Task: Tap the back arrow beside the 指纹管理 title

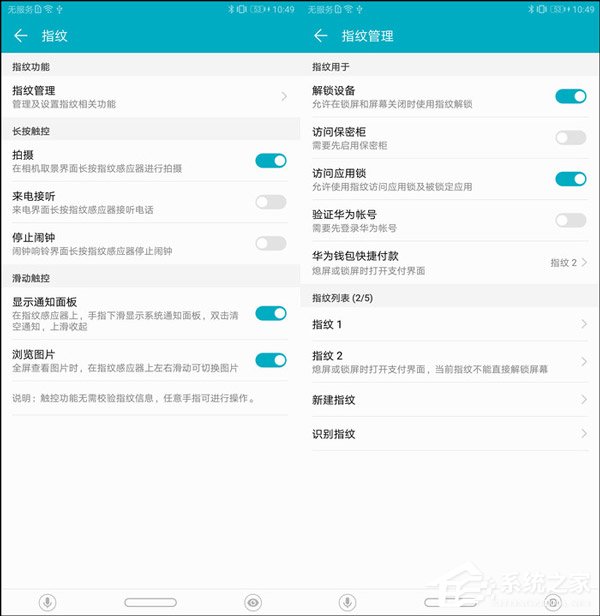Action: [320, 36]
